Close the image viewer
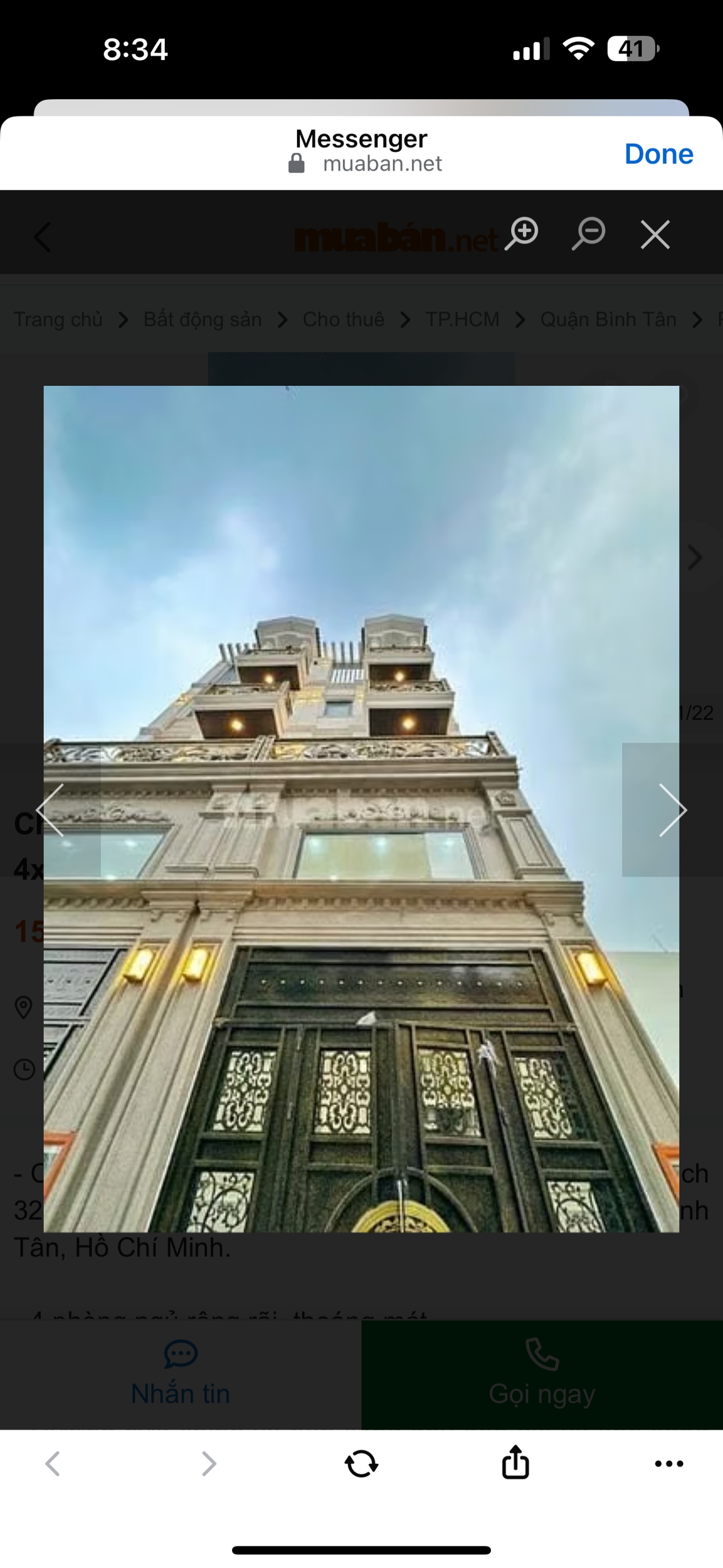This screenshot has height=1568, width=723. (x=655, y=235)
